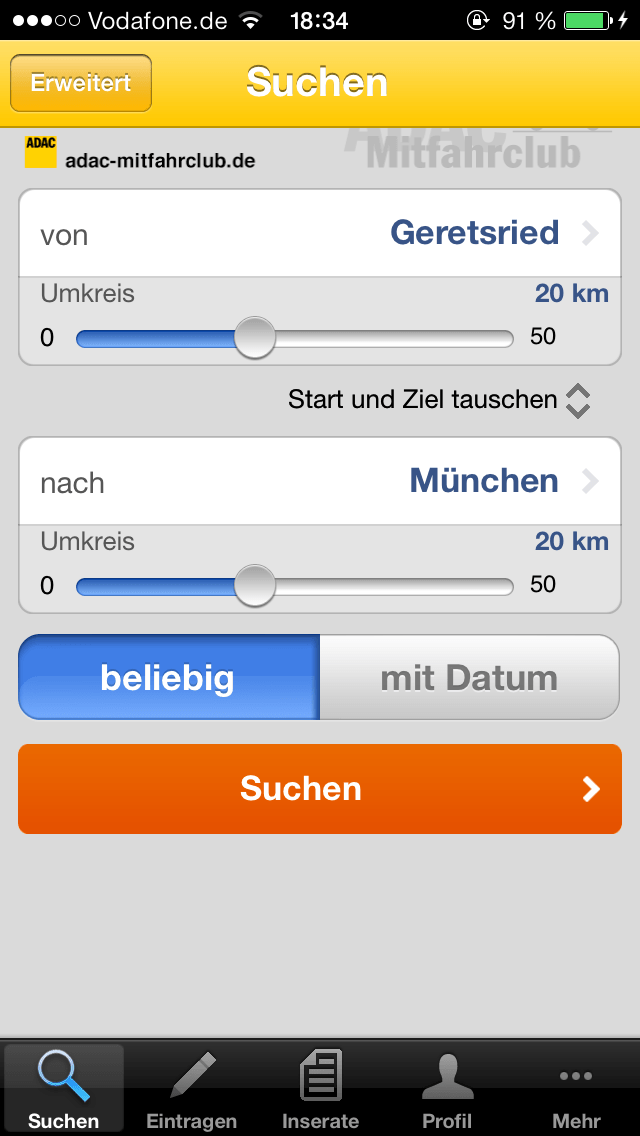Select the beliebig date option

pos(169,677)
